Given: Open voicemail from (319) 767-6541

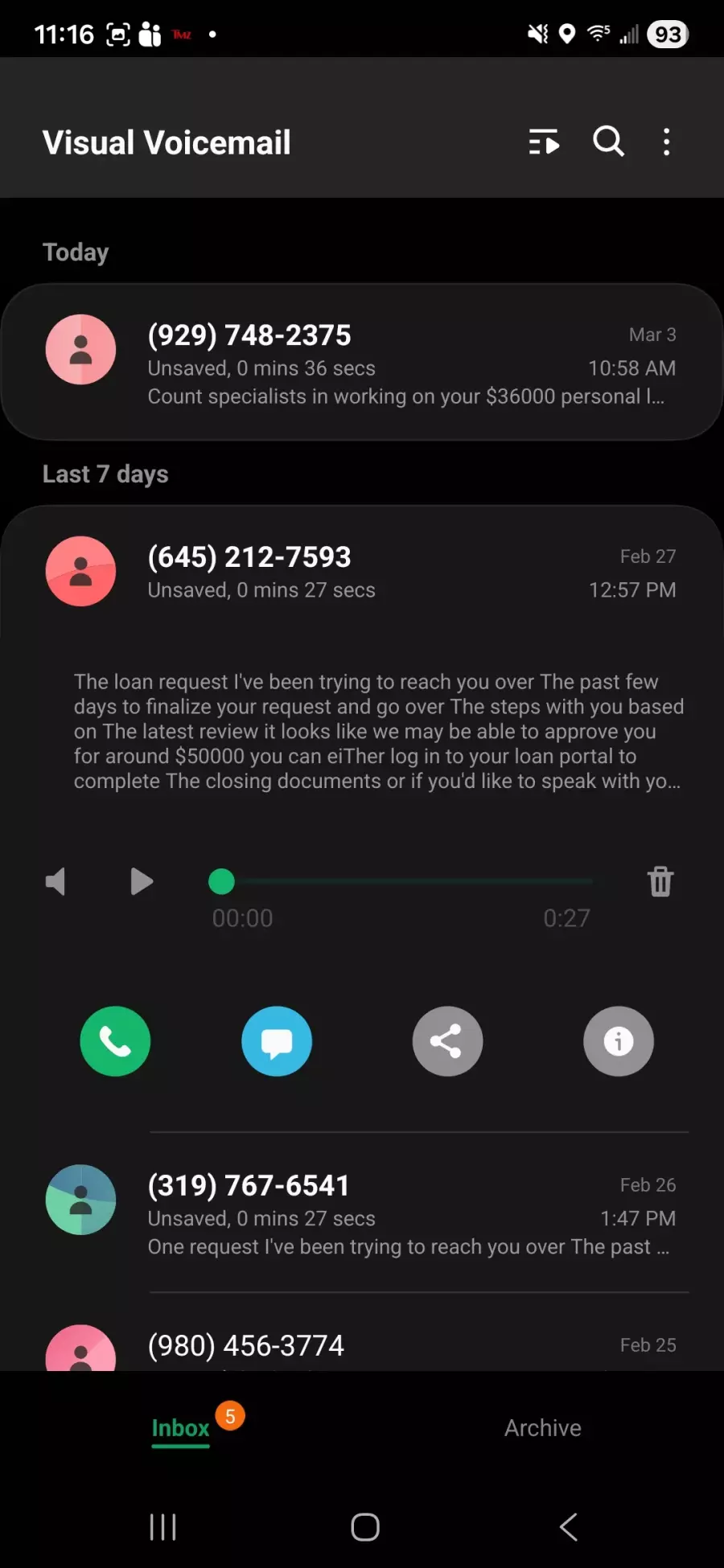Looking at the screenshot, I should coord(362,1213).
